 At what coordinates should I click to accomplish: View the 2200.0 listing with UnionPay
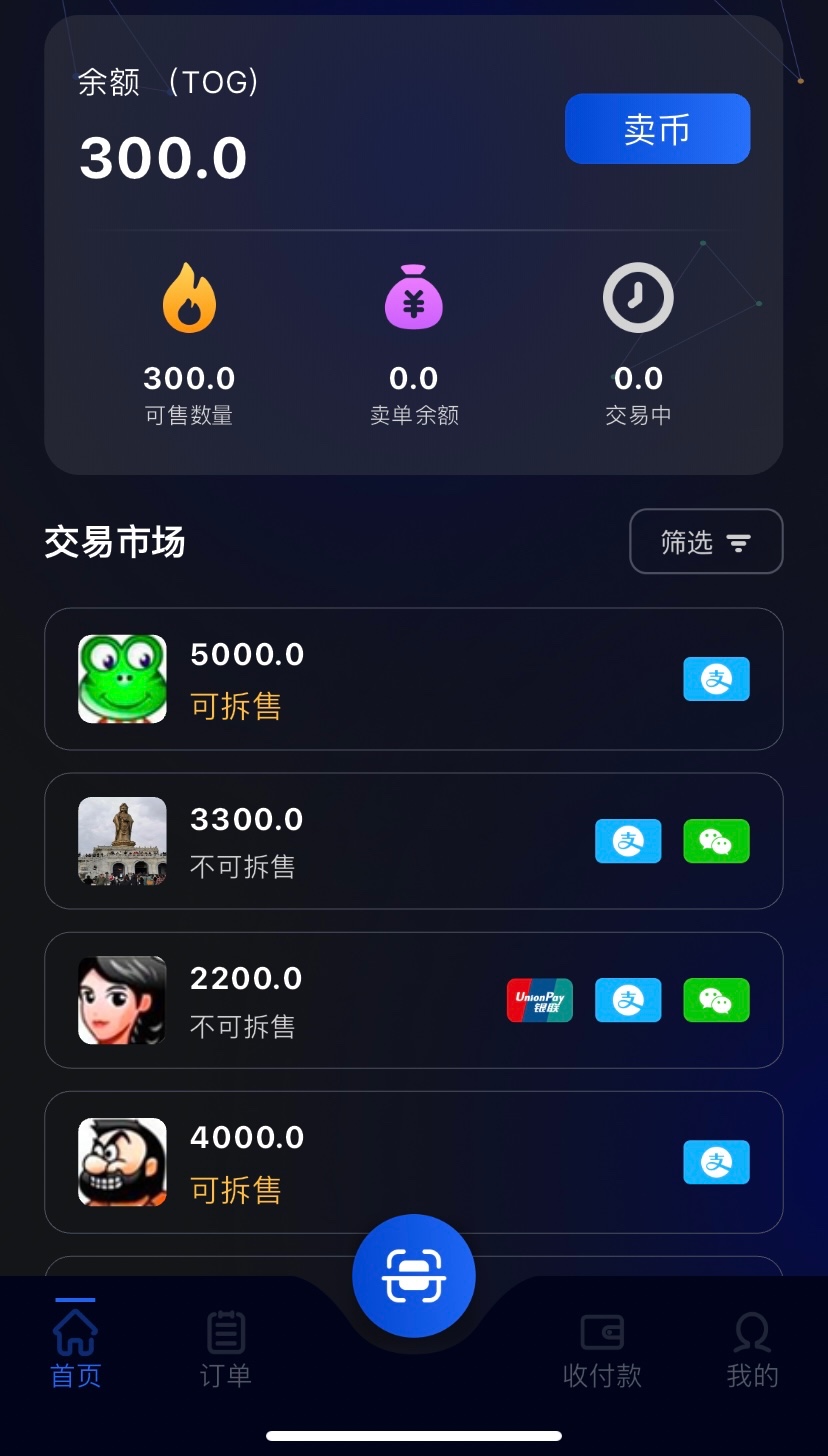pos(413,1000)
